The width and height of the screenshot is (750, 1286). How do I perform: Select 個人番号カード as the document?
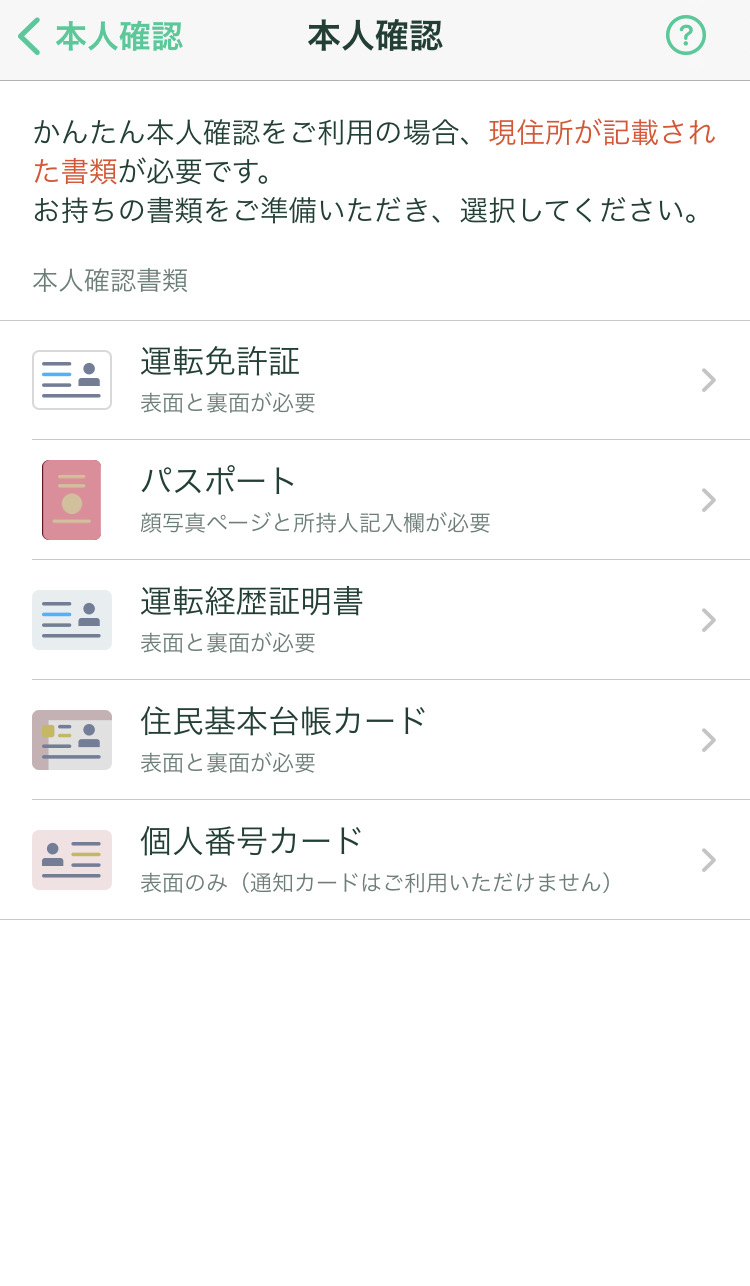point(375,860)
